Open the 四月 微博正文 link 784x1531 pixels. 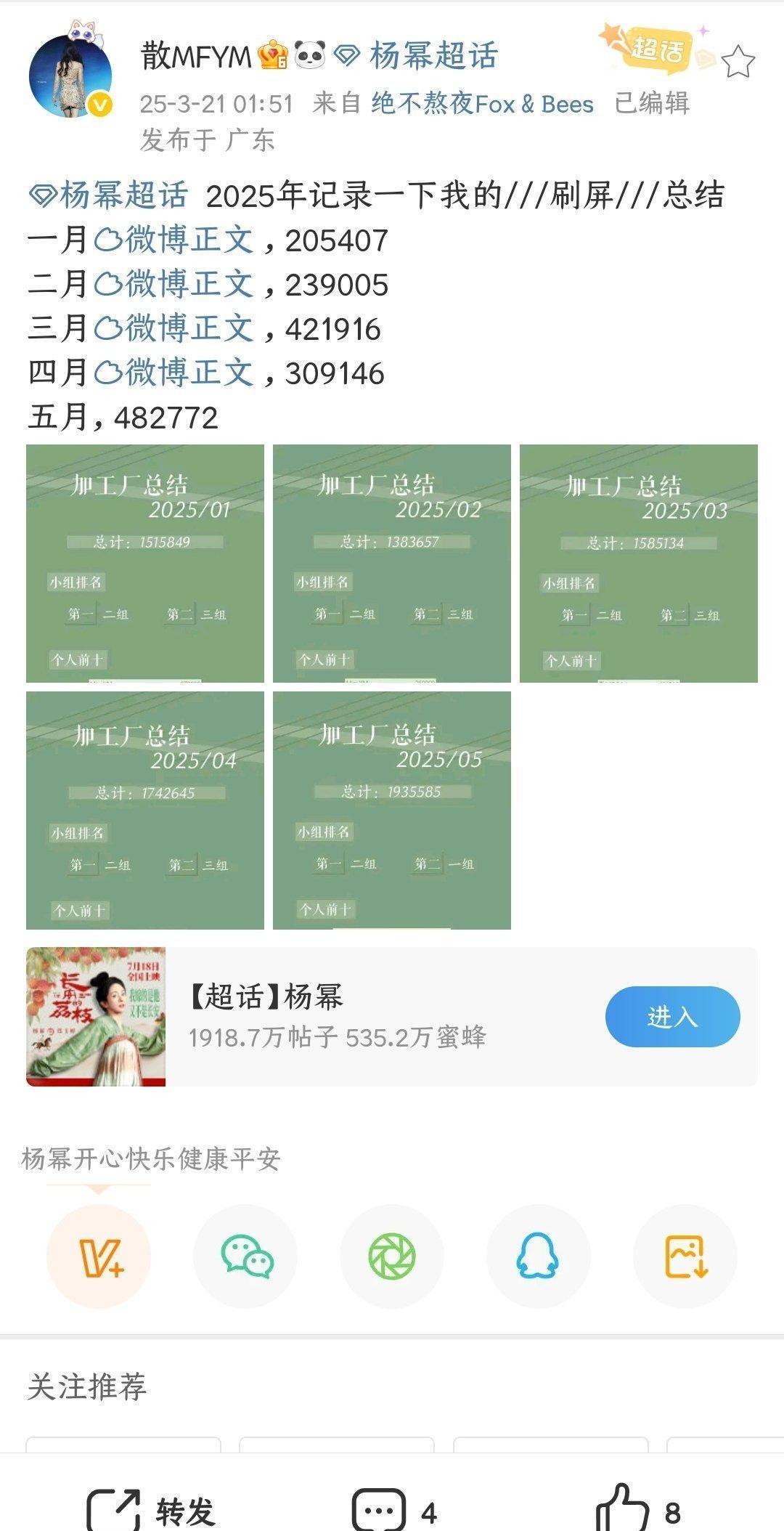pyautogui.click(x=174, y=373)
